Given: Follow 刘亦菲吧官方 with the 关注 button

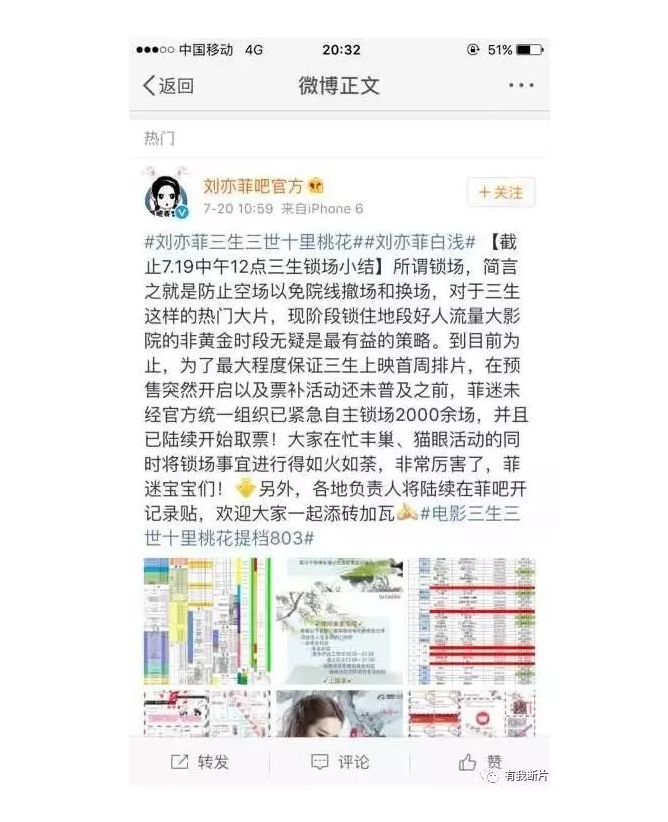Looking at the screenshot, I should (501, 192).
